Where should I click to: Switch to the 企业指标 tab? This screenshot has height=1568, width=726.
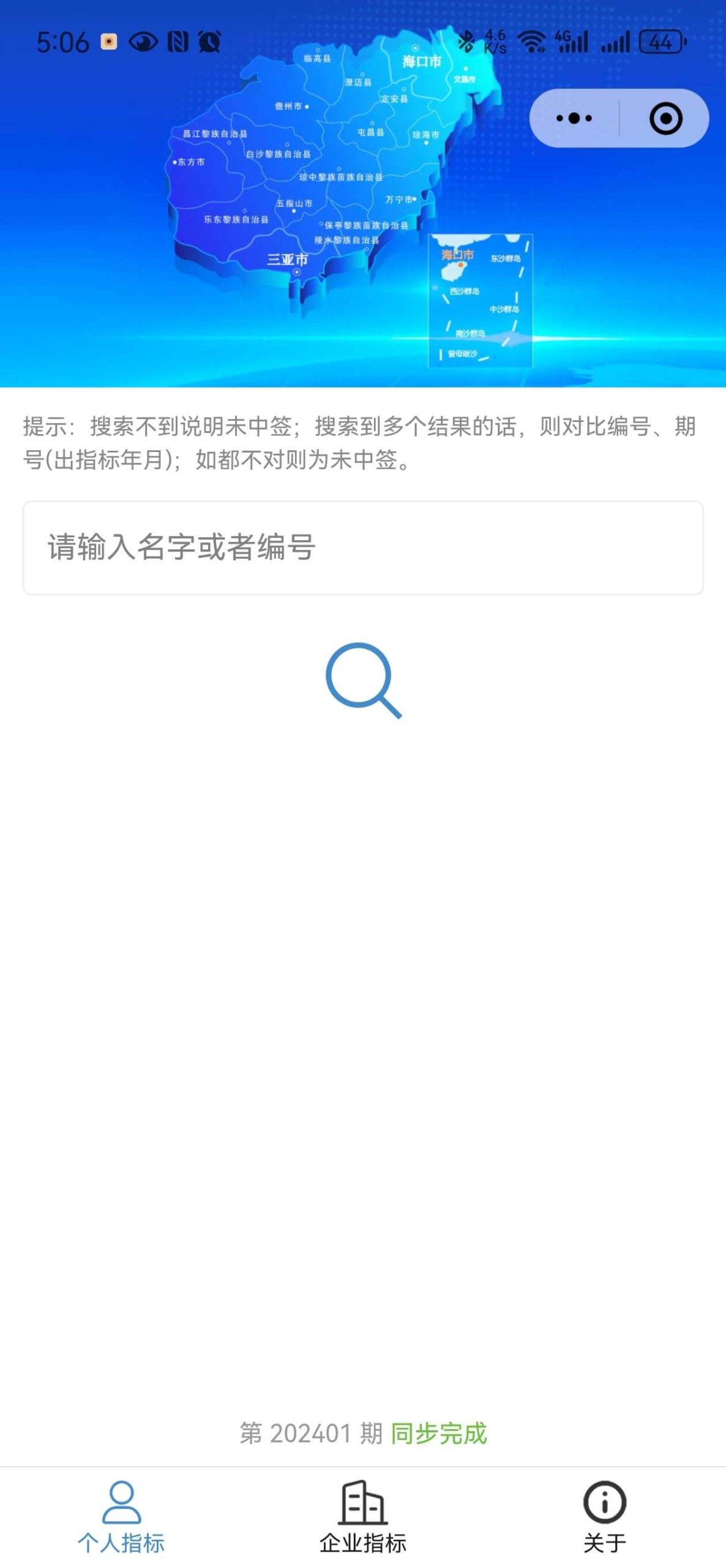pyautogui.click(x=363, y=1517)
